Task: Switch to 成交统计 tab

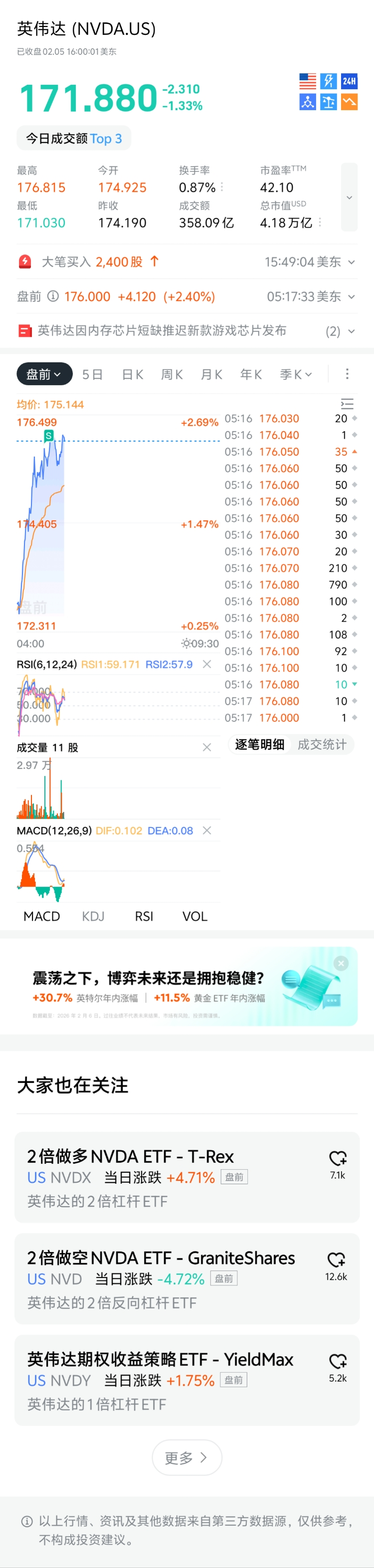Action: point(322,745)
